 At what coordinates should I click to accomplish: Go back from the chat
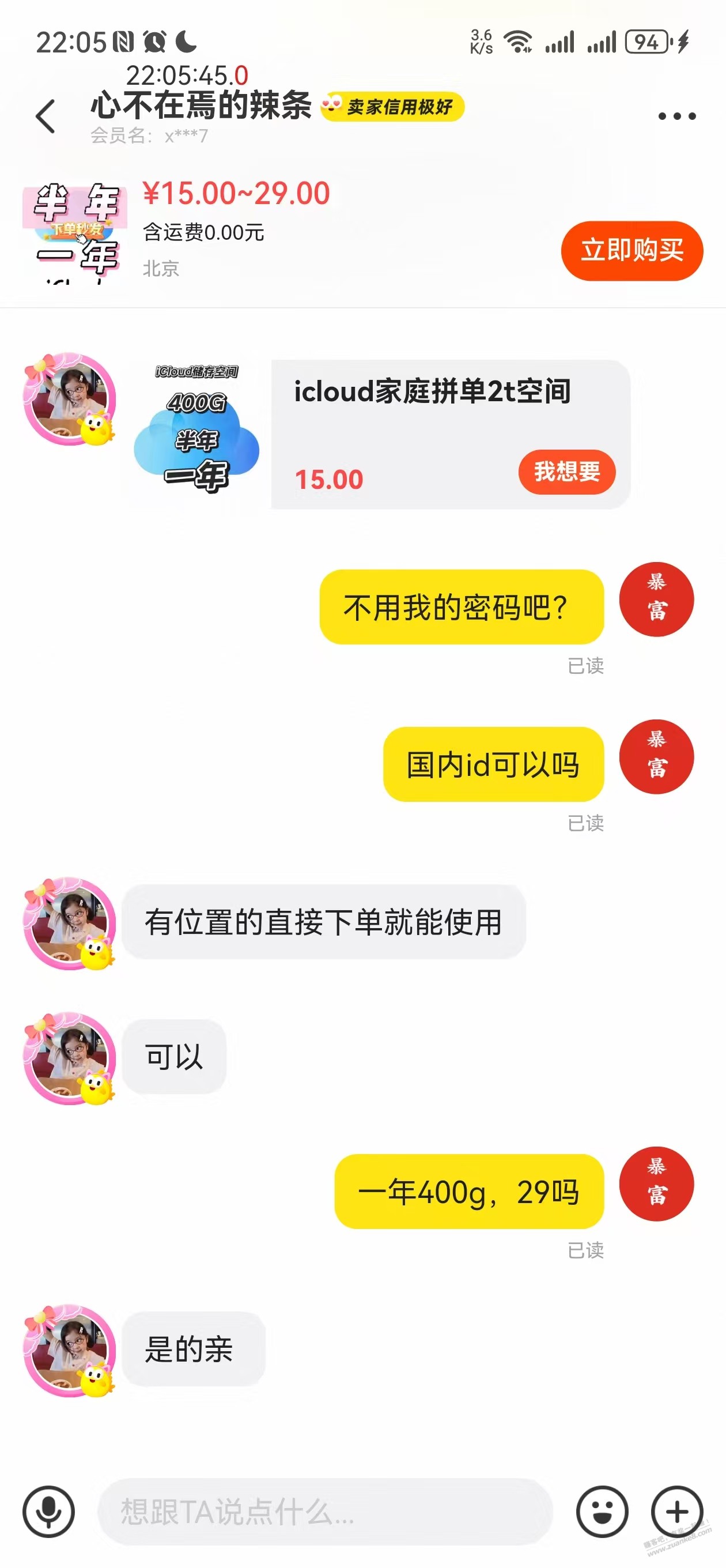[46, 116]
